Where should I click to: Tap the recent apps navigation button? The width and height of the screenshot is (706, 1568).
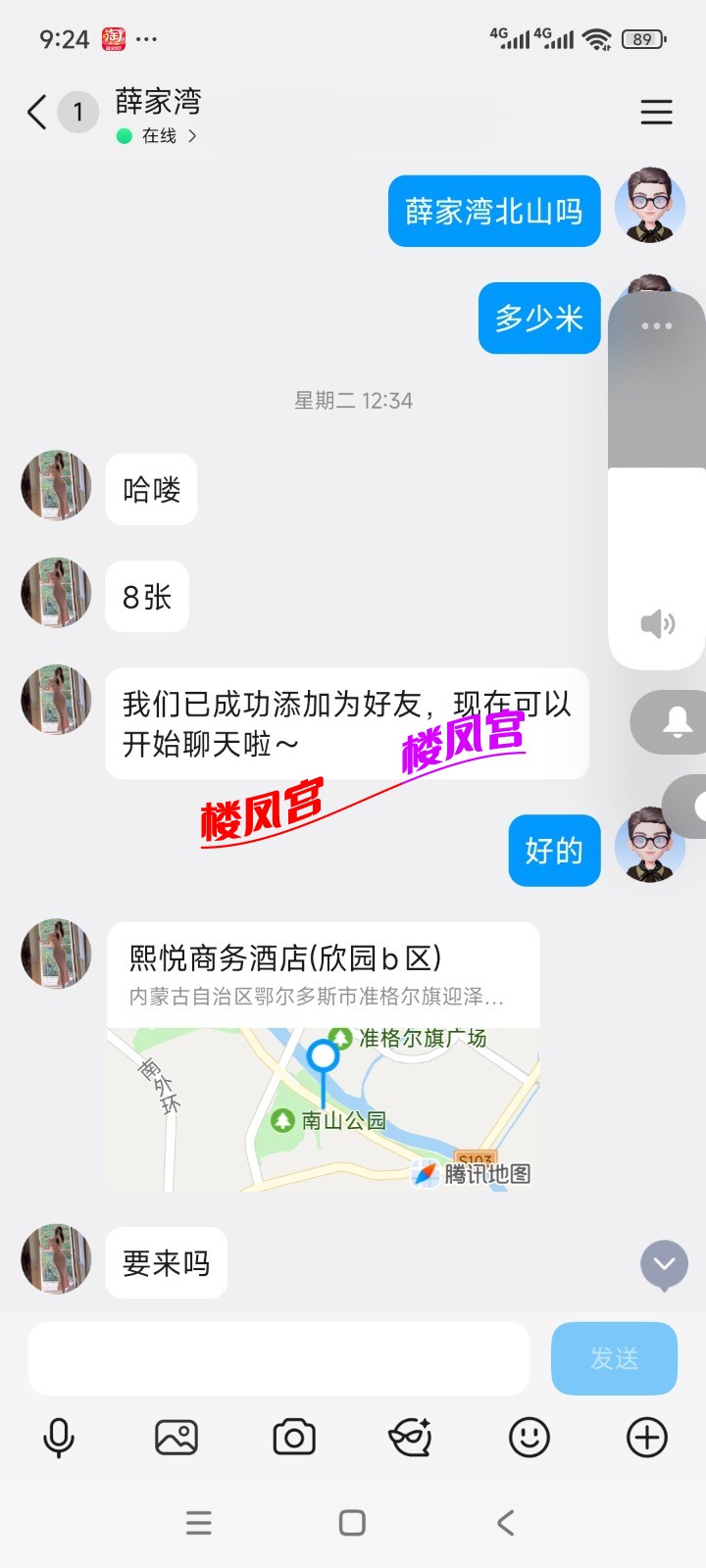(199, 1524)
